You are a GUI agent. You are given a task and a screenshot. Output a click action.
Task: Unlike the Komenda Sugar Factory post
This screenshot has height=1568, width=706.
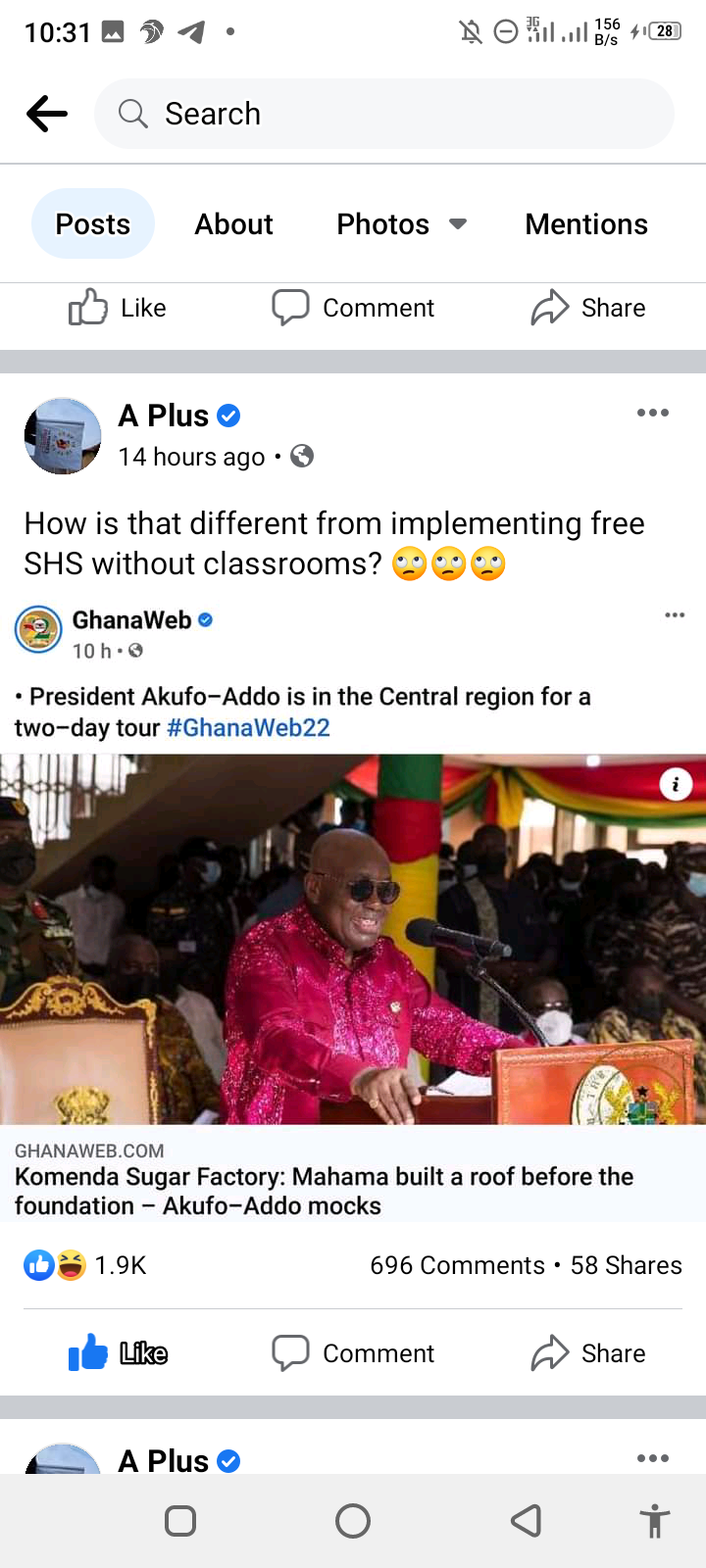pyautogui.click(x=118, y=1353)
